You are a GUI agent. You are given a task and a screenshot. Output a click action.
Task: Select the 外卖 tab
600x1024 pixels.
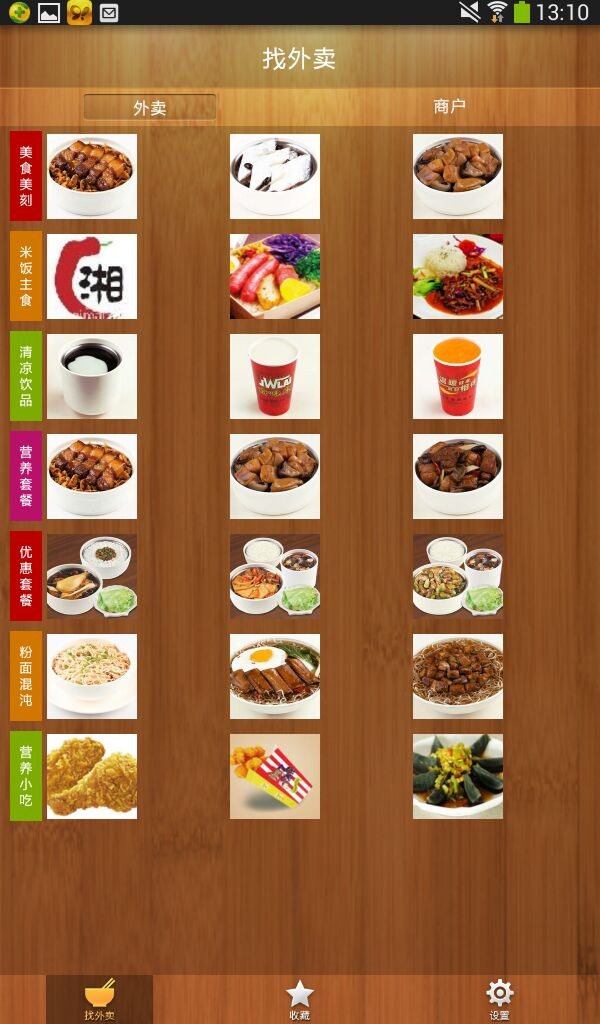click(x=150, y=108)
